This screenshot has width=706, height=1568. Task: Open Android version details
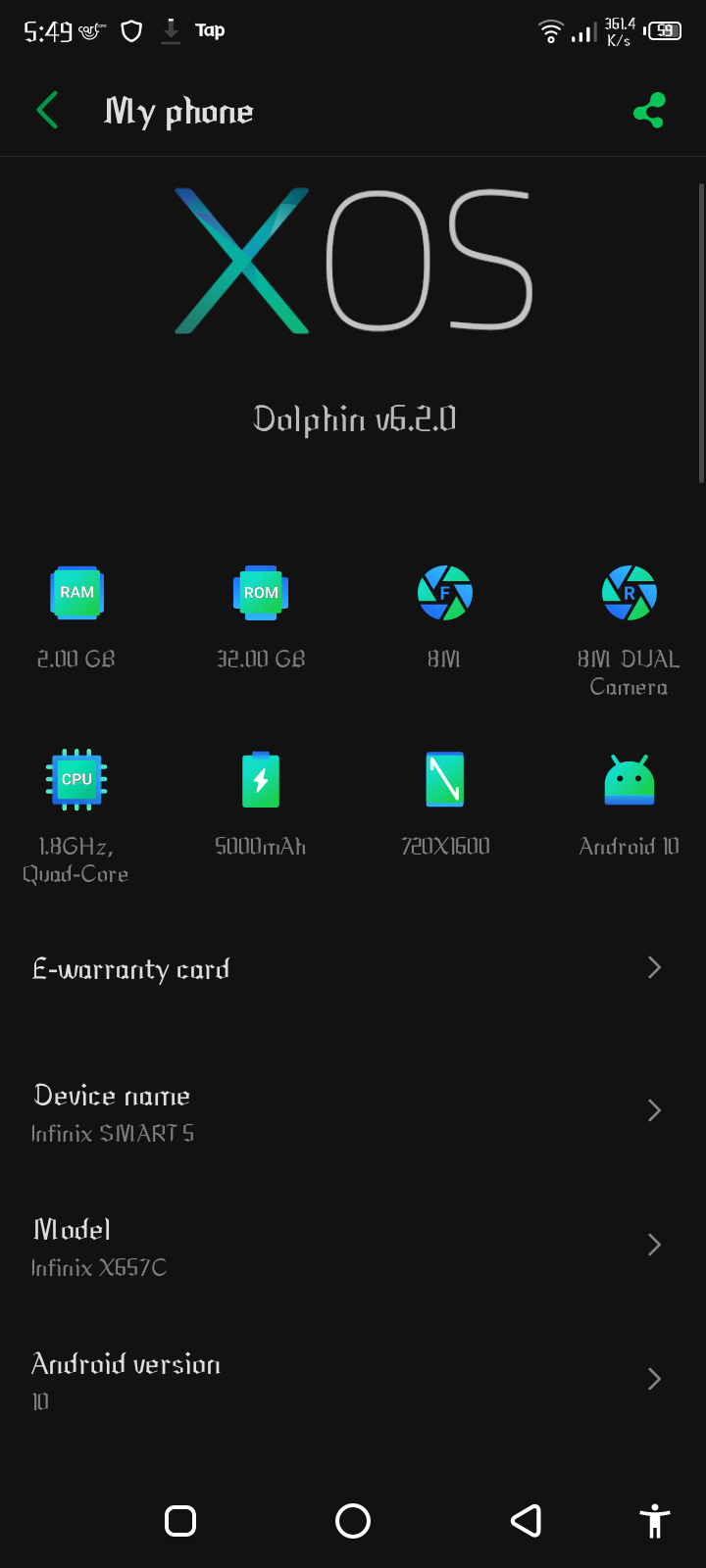(x=654, y=1379)
